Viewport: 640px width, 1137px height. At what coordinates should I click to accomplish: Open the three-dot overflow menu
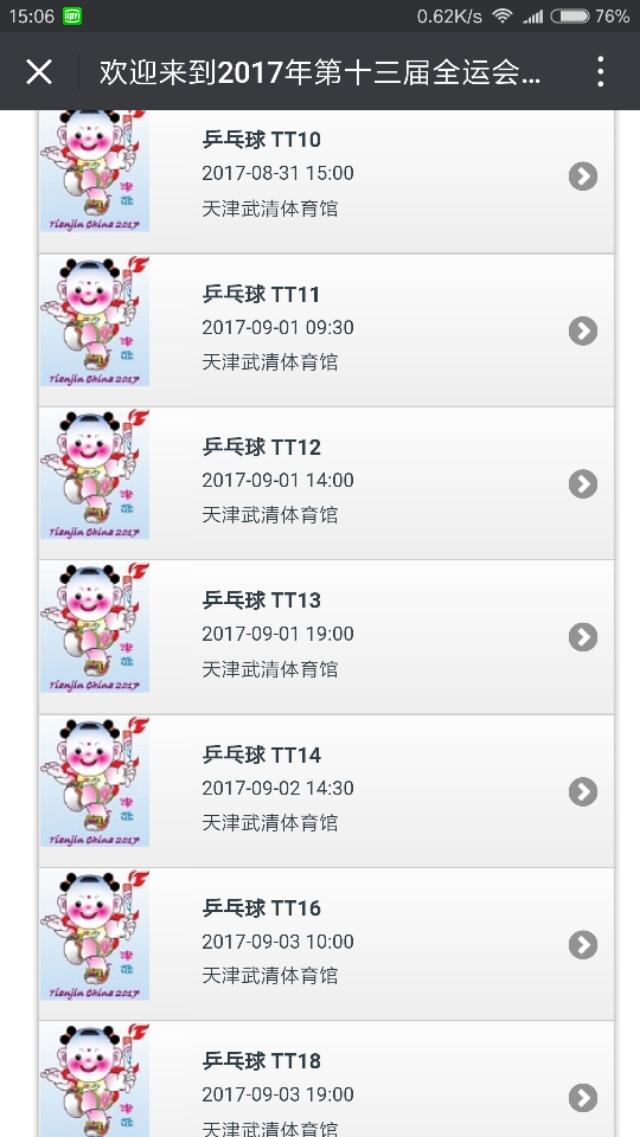click(x=600, y=72)
